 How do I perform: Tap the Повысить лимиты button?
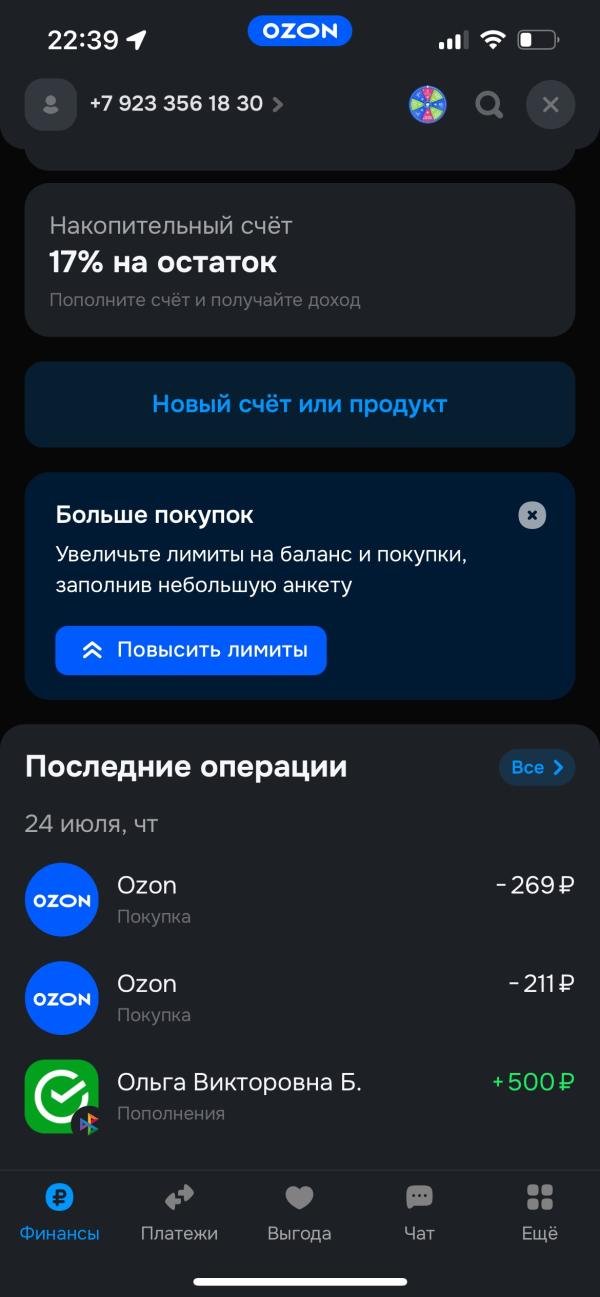coord(191,650)
